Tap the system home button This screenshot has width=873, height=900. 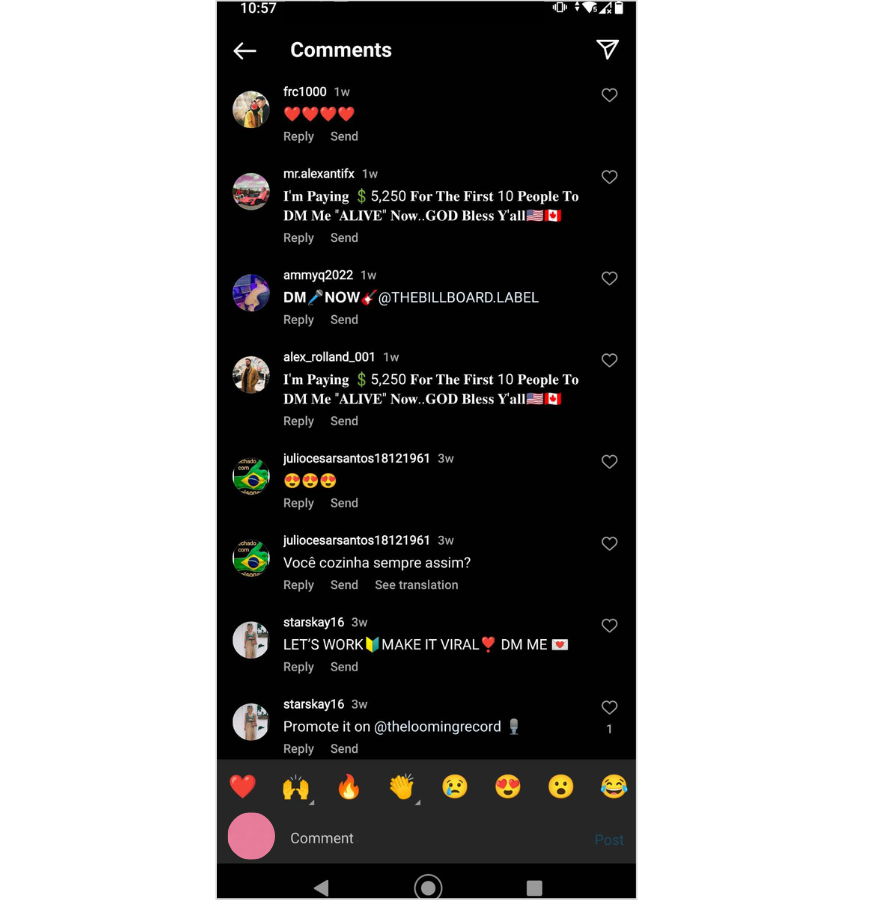click(428, 887)
